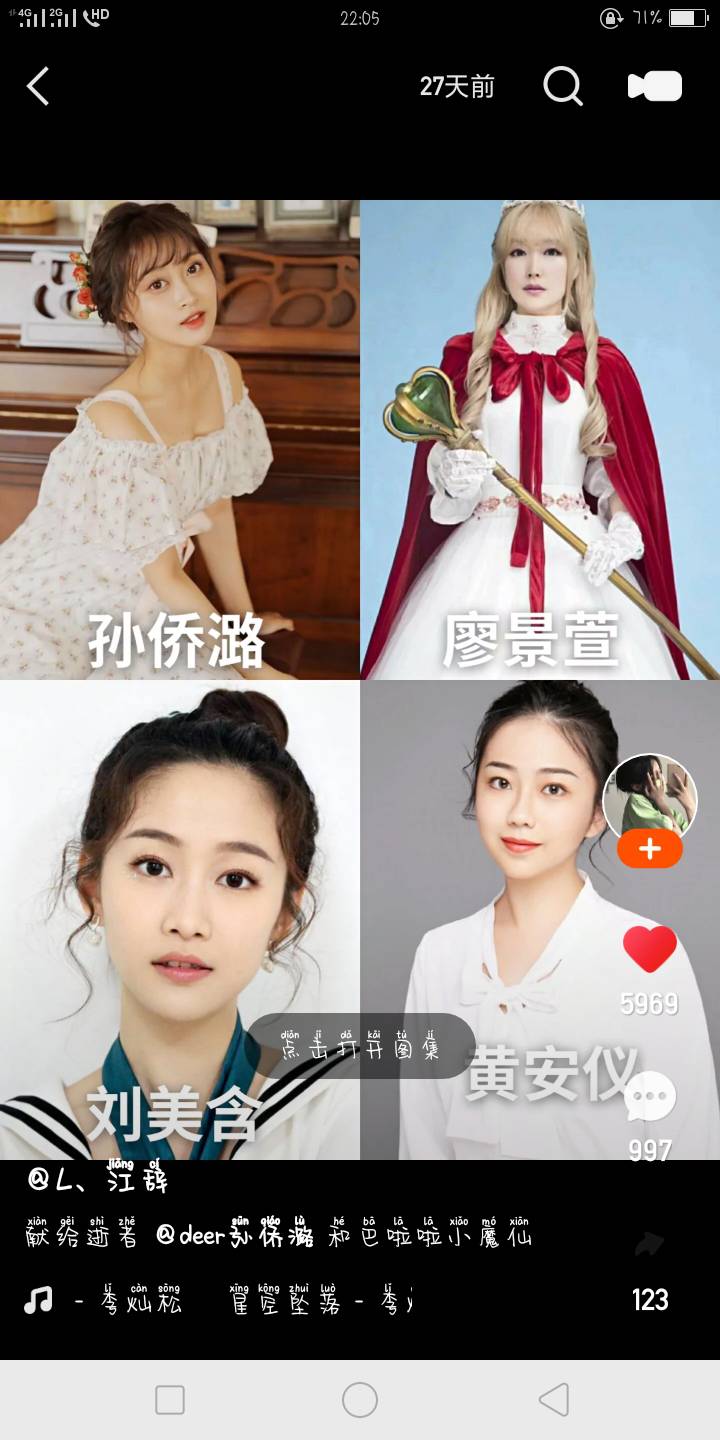Follow the author with plus button
720x1440 pixels.
coord(650,850)
